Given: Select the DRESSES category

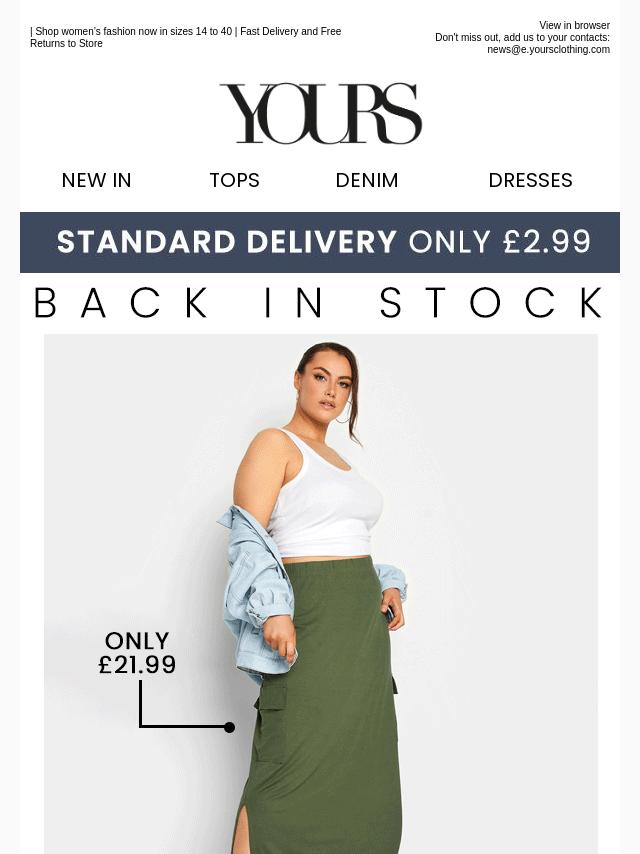Looking at the screenshot, I should tap(530, 180).
